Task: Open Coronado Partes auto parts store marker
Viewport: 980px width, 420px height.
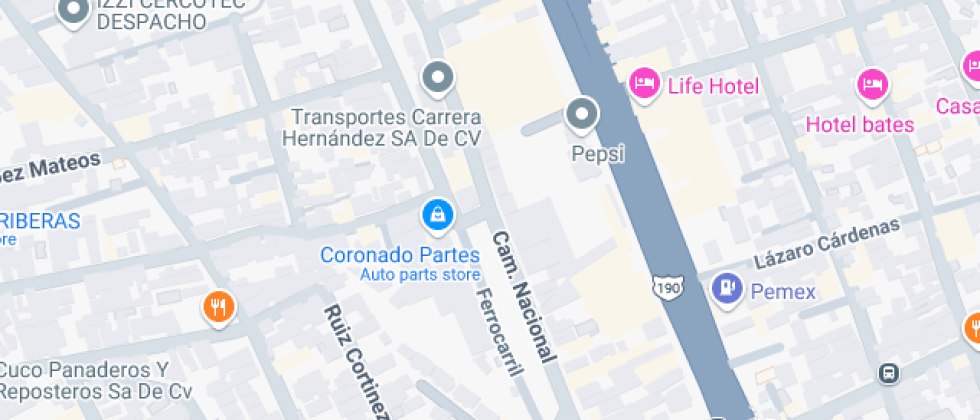Action: pyautogui.click(x=438, y=216)
